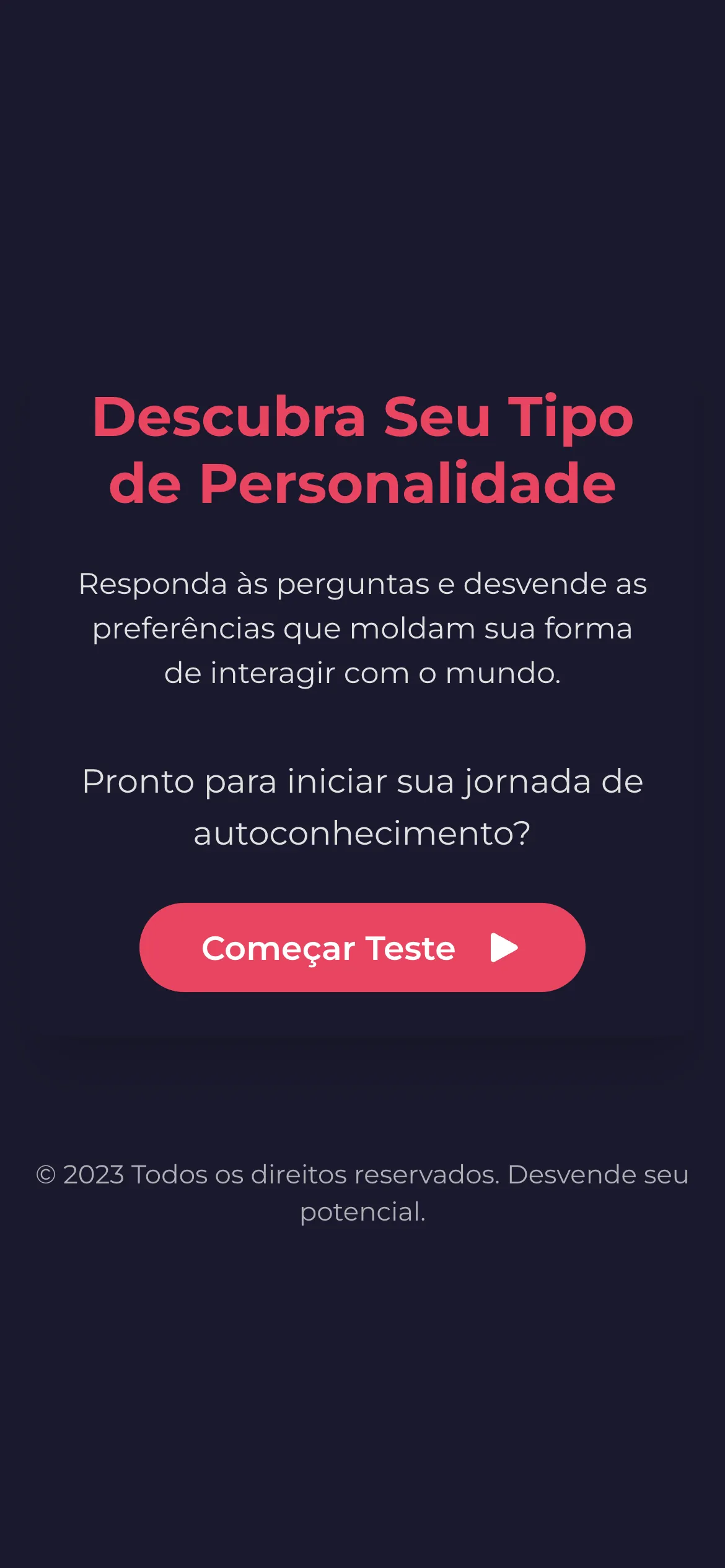Screen dimensions: 725x1568
Task: Click the Começar Teste button
Action: tap(362, 946)
